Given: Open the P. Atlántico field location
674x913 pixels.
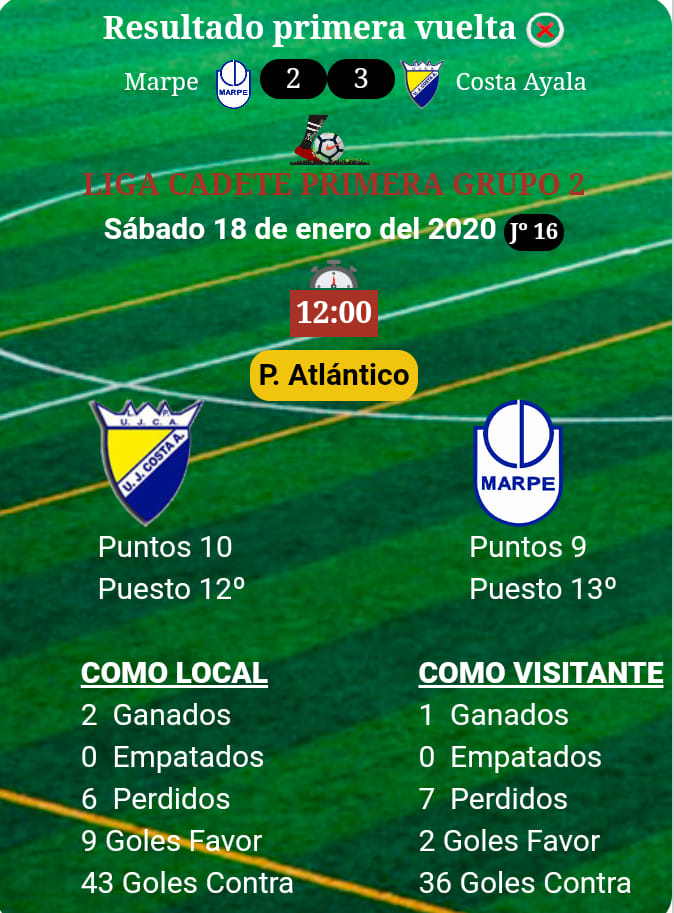Looking at the screenshot, I should pyautogui.click(x=333, y=375).
